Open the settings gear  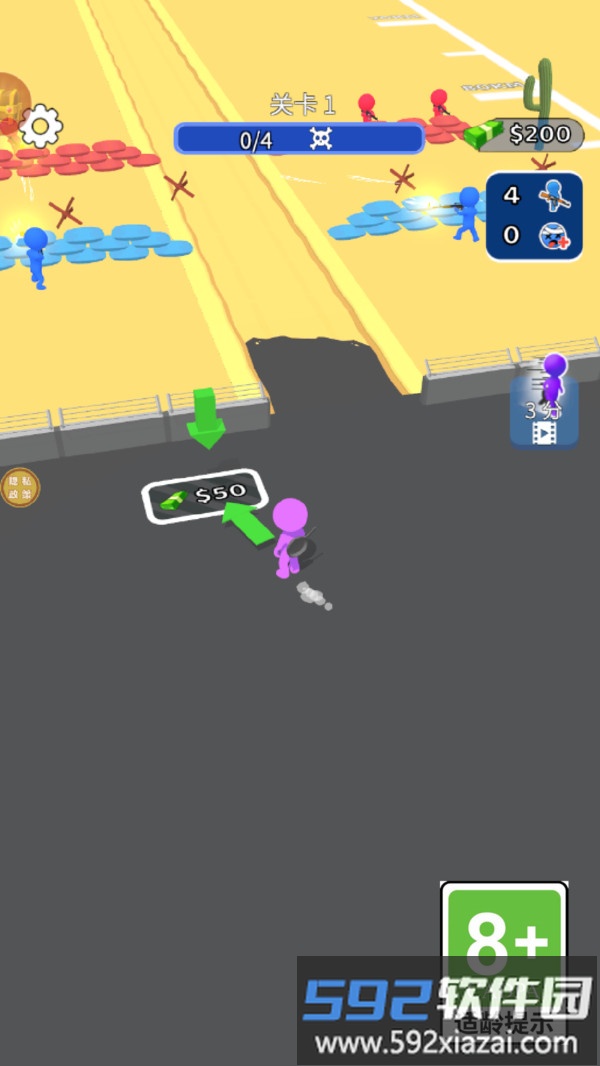(x=41, y=126)
